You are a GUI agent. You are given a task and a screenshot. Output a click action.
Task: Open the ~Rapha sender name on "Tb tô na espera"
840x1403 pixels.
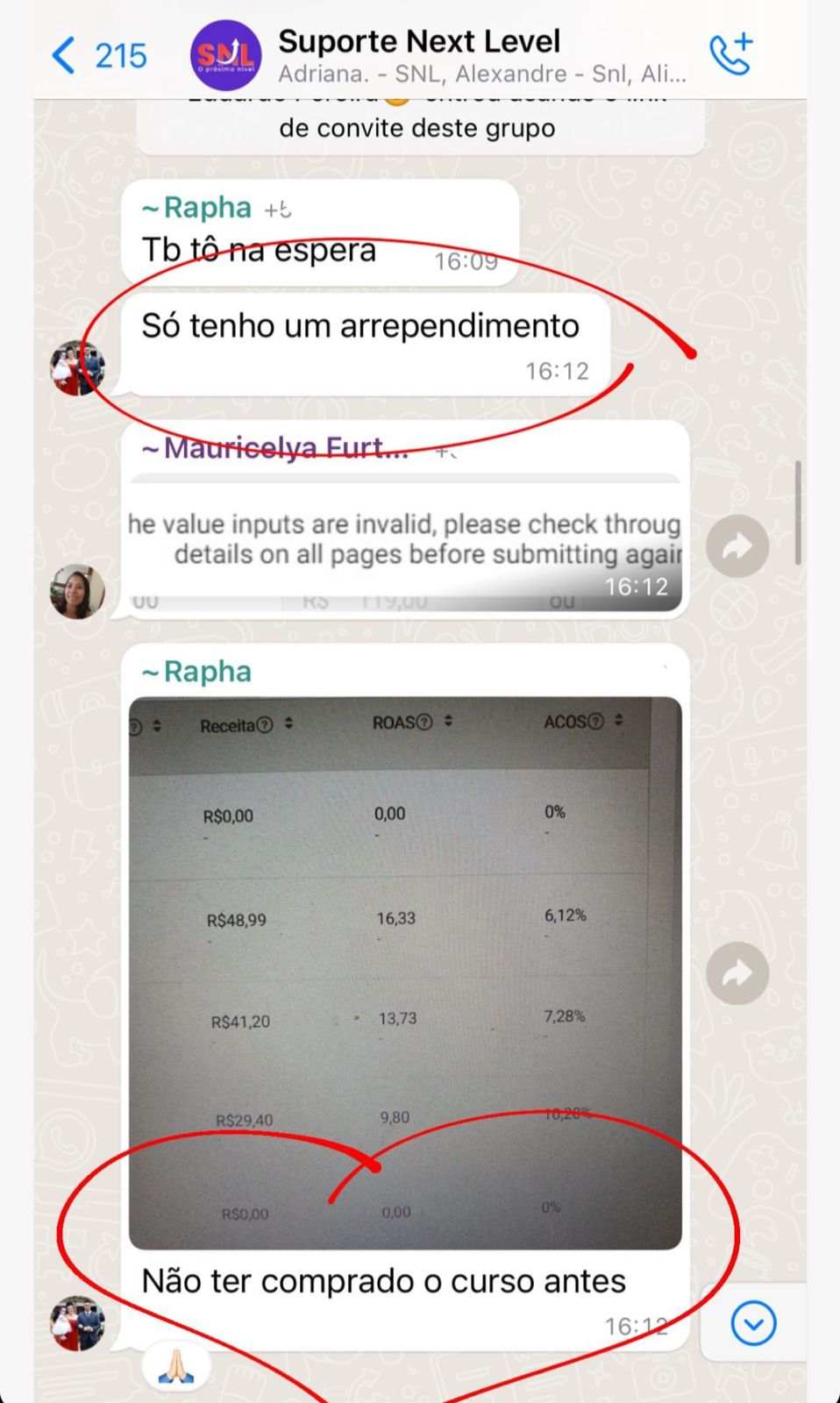pyautogui.click(x=197, y=208)
